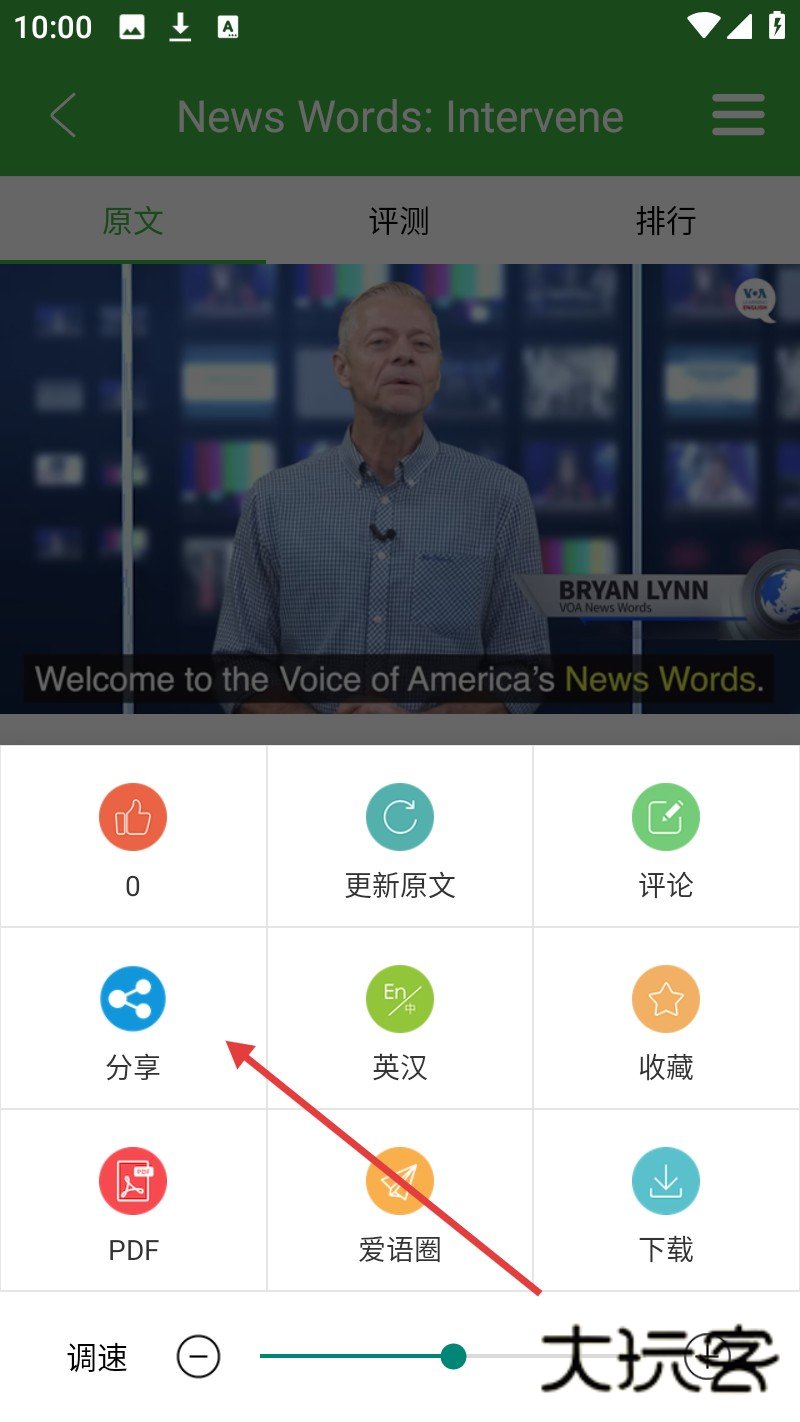This screenshot has height=1422, width=800.
Task: Tap the News Words video
Action: pyautogui.click(x=400, y=488)
